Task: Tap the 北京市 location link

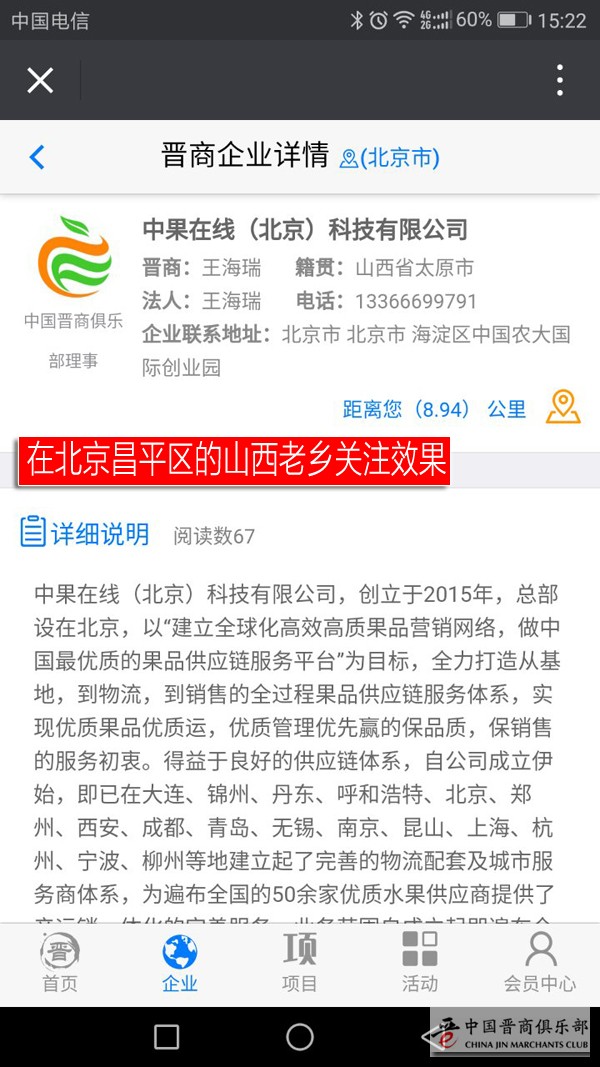Action: click(390, 157)
